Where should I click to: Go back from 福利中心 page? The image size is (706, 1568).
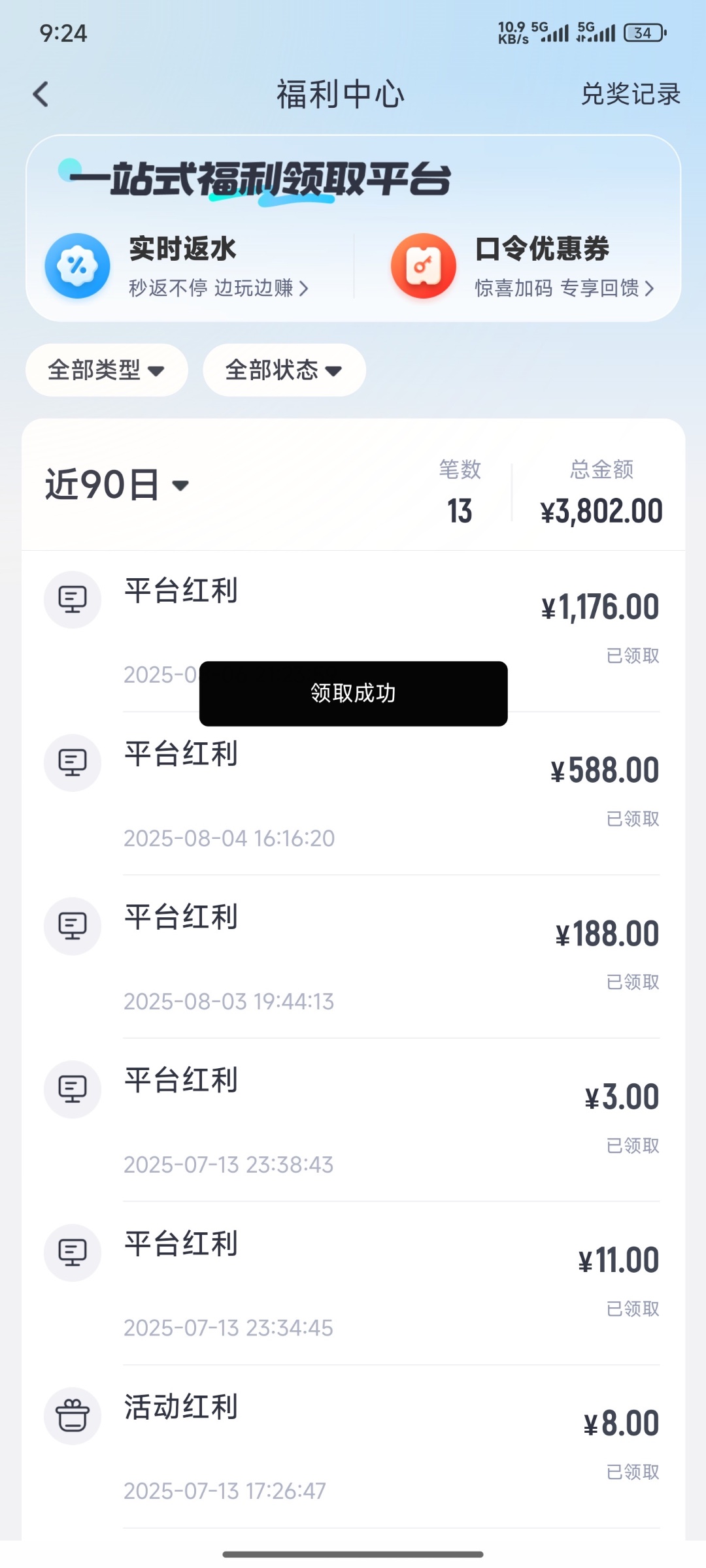coord(41,94)
